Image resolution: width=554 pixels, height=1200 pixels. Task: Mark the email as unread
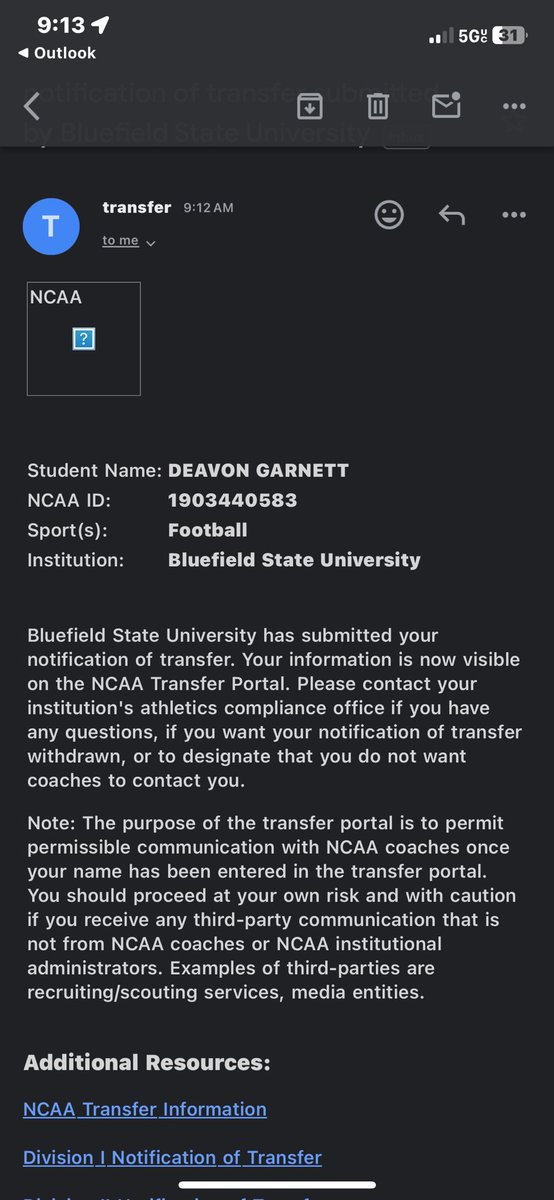[445, 105]
